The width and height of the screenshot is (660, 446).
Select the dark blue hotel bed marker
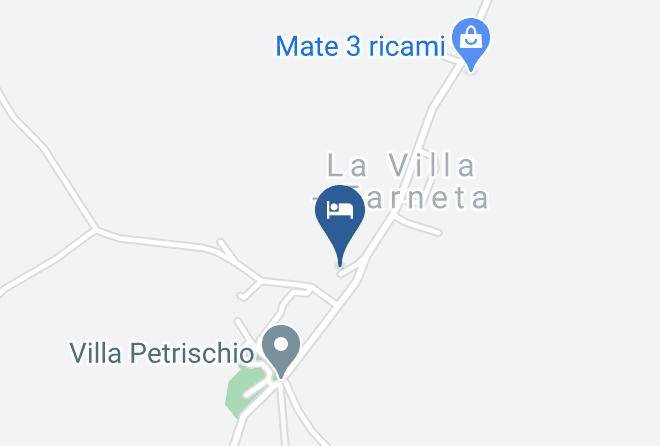pos(340,224)
